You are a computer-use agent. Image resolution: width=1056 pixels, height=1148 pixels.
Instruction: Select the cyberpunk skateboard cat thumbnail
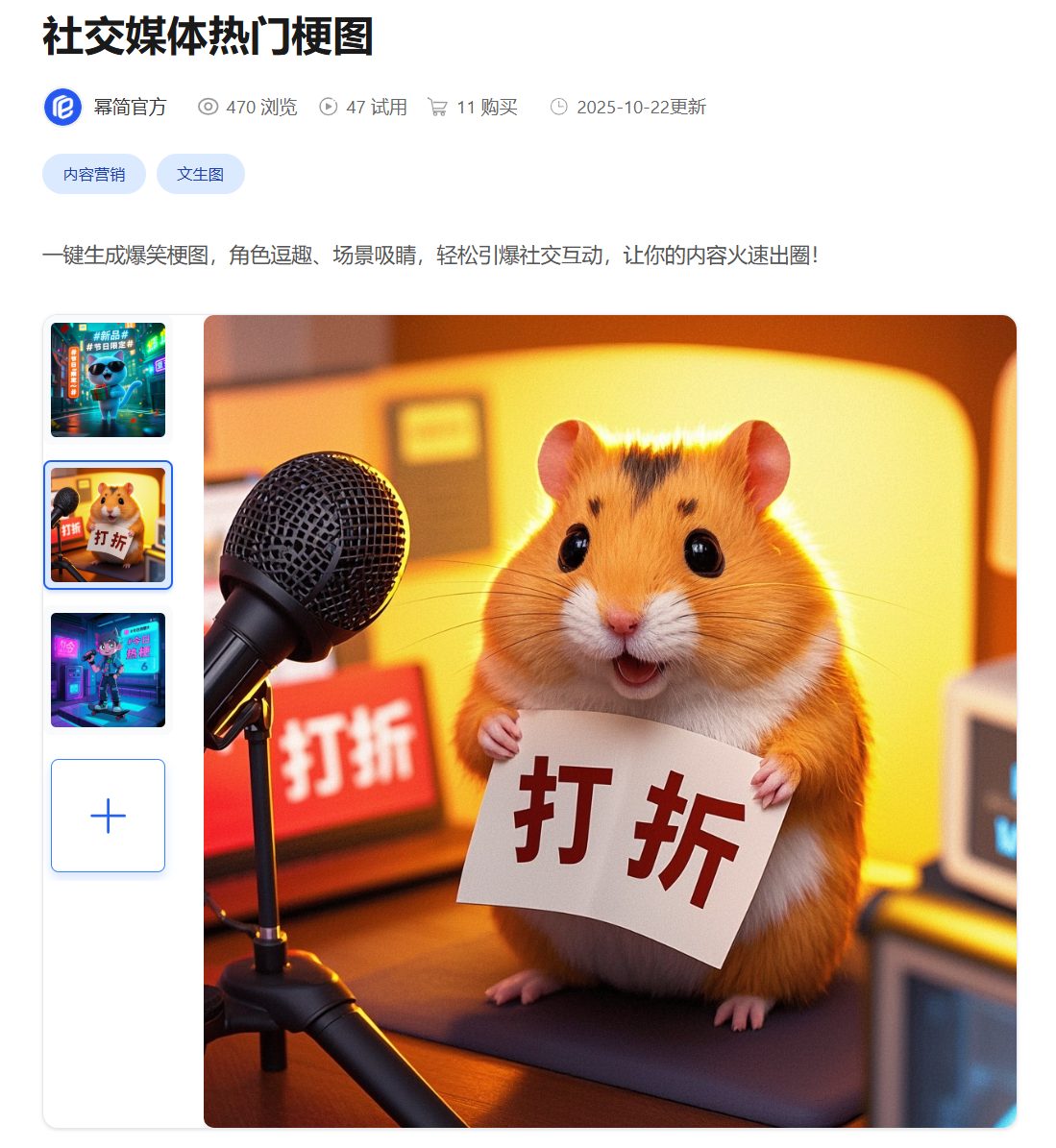pos(107,671)
